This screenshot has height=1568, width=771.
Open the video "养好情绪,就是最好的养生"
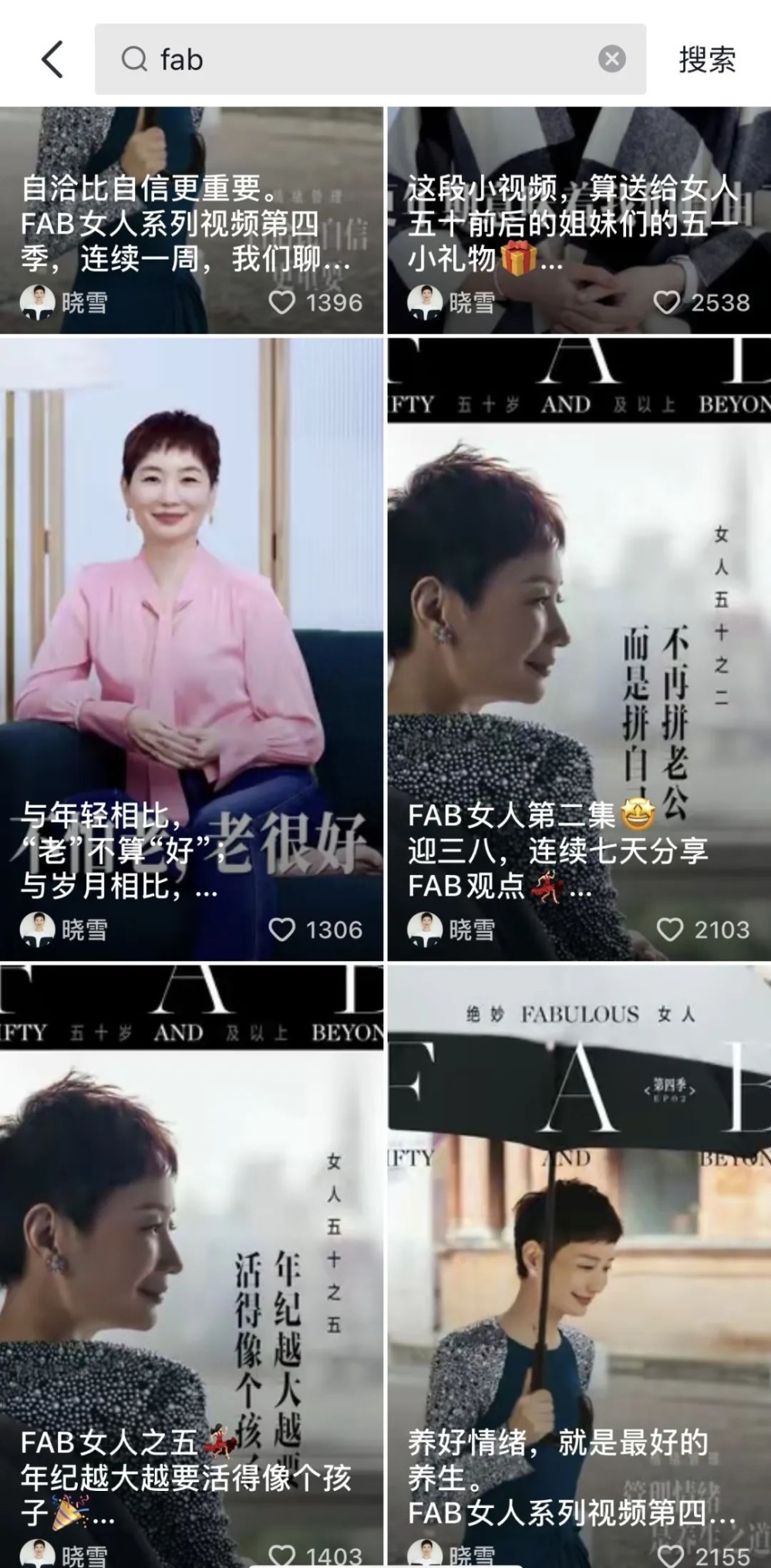[579, 1266]
